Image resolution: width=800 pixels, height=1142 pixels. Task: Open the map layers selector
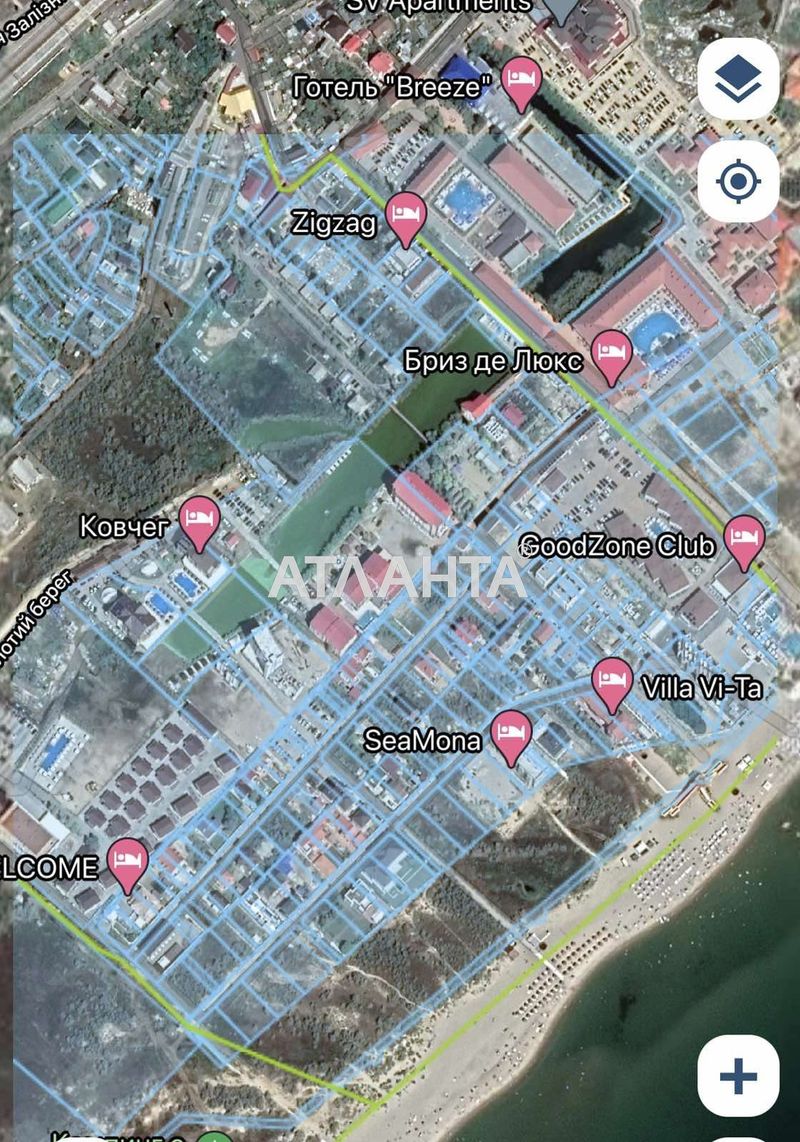(x=738, y=79)
